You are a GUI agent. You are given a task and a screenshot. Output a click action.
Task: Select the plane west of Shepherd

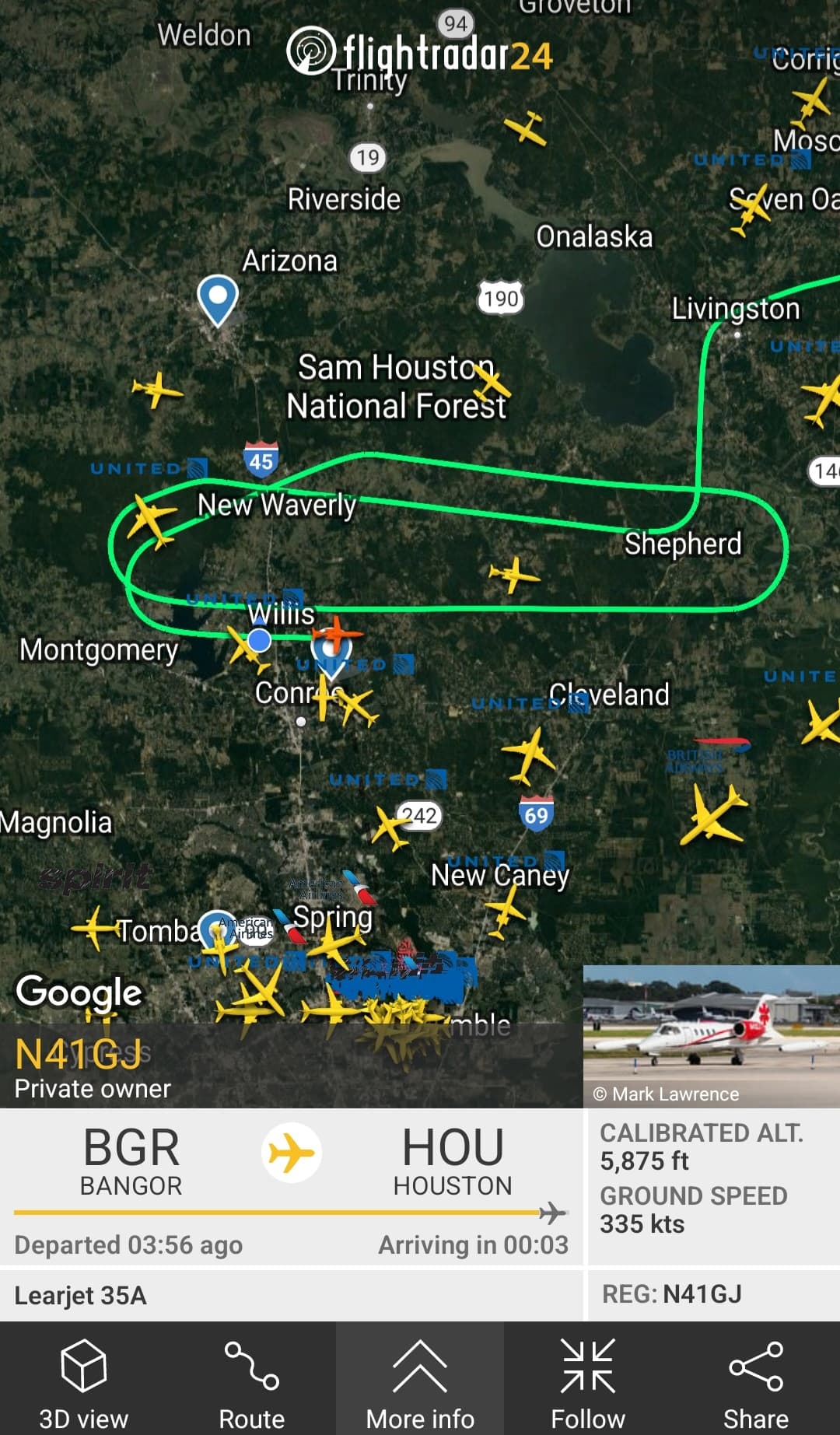(513, 575)
